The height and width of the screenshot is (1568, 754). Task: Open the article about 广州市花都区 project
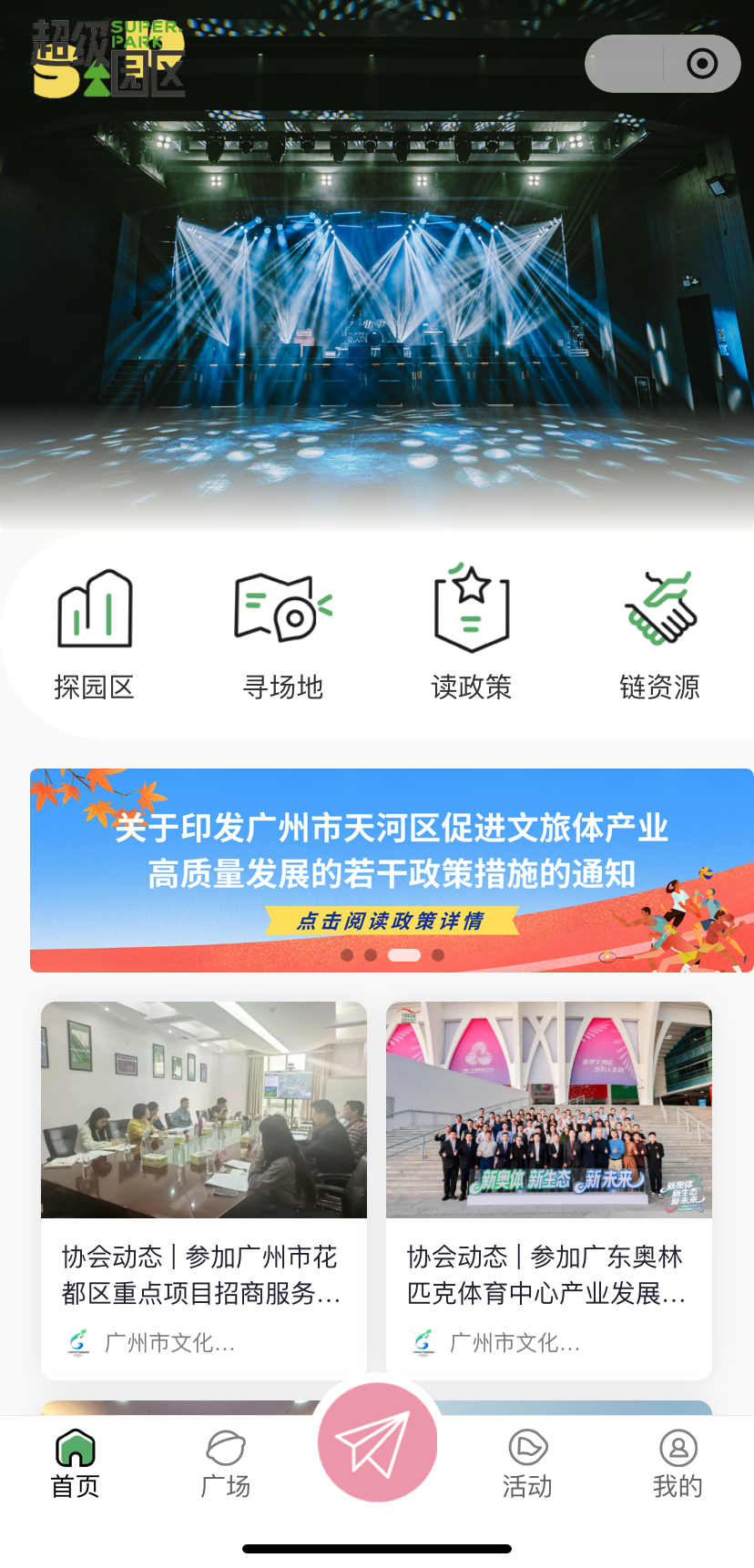(x=203, y=1188)
